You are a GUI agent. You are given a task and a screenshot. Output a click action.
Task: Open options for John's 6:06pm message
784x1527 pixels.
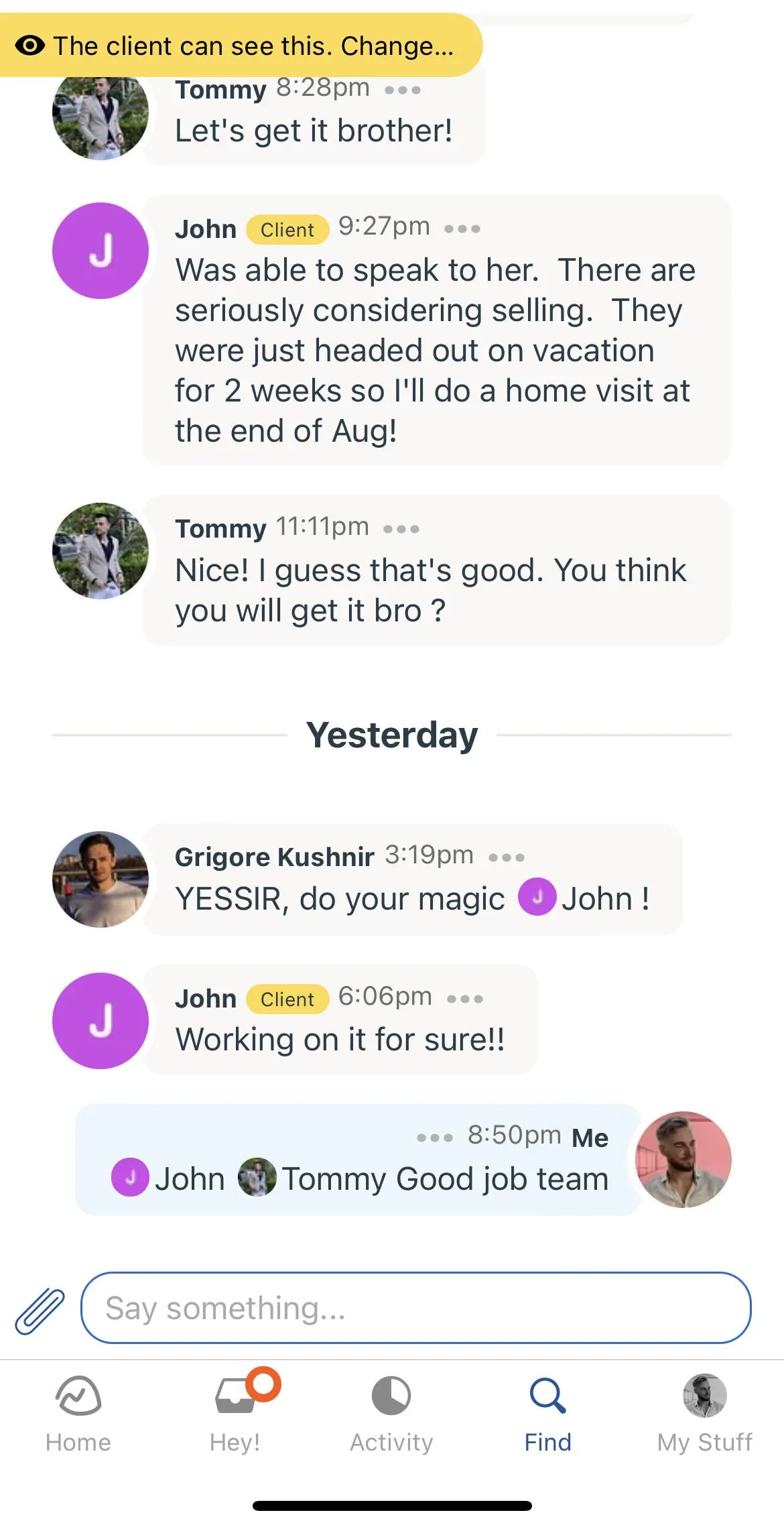(464, 999)
